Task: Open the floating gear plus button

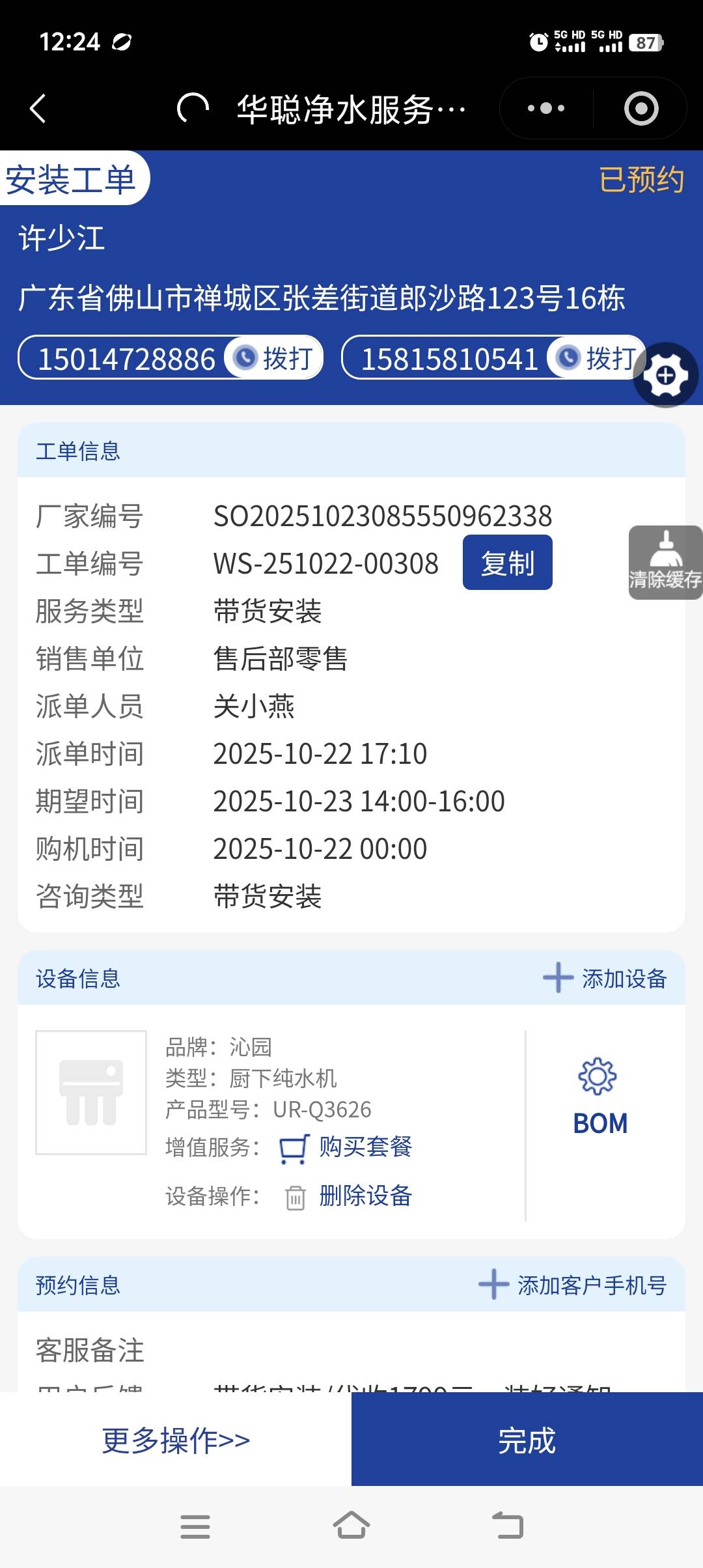Action: point(665,375)
